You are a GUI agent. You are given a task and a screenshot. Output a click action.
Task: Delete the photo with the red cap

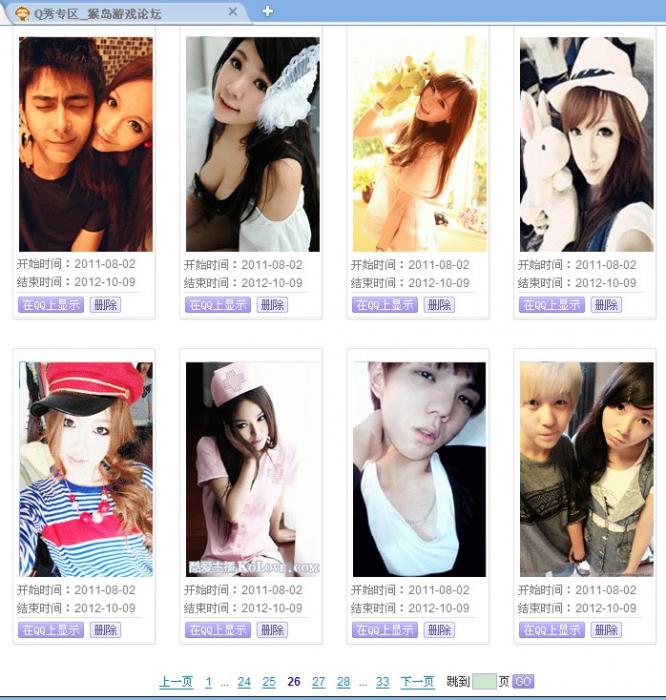coord(105,630)
